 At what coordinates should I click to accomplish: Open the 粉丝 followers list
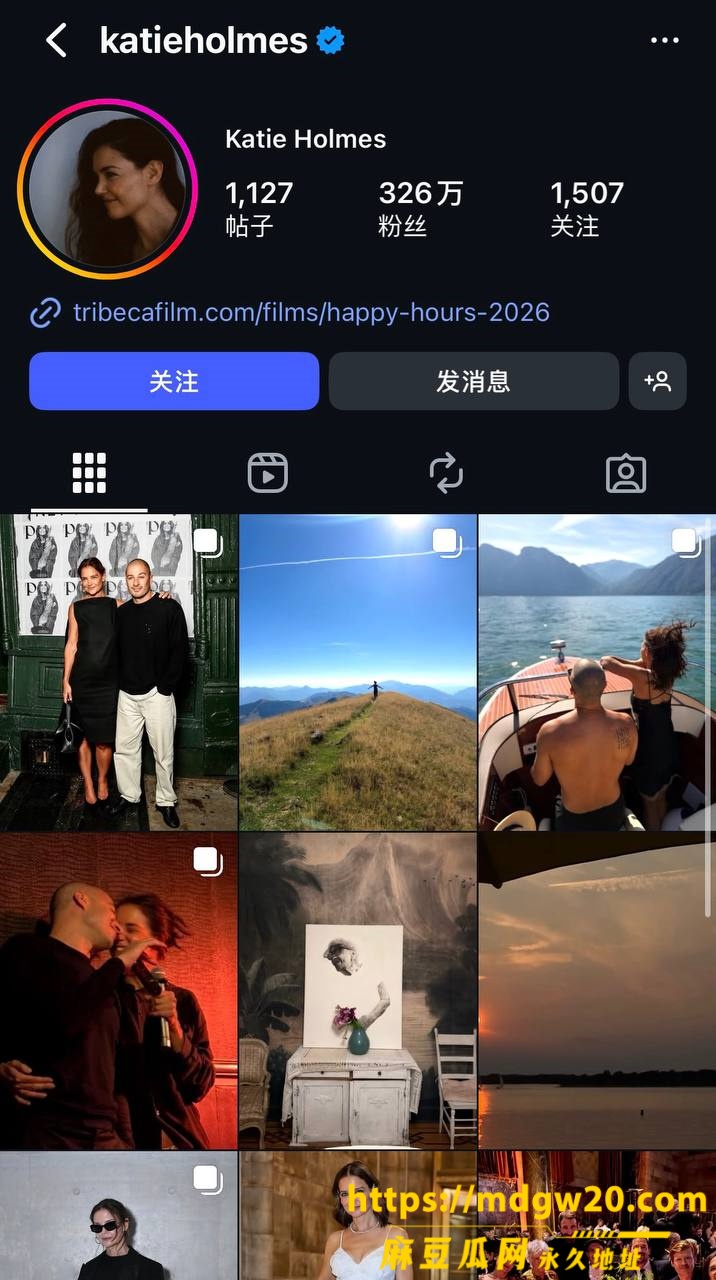(420, 207)
